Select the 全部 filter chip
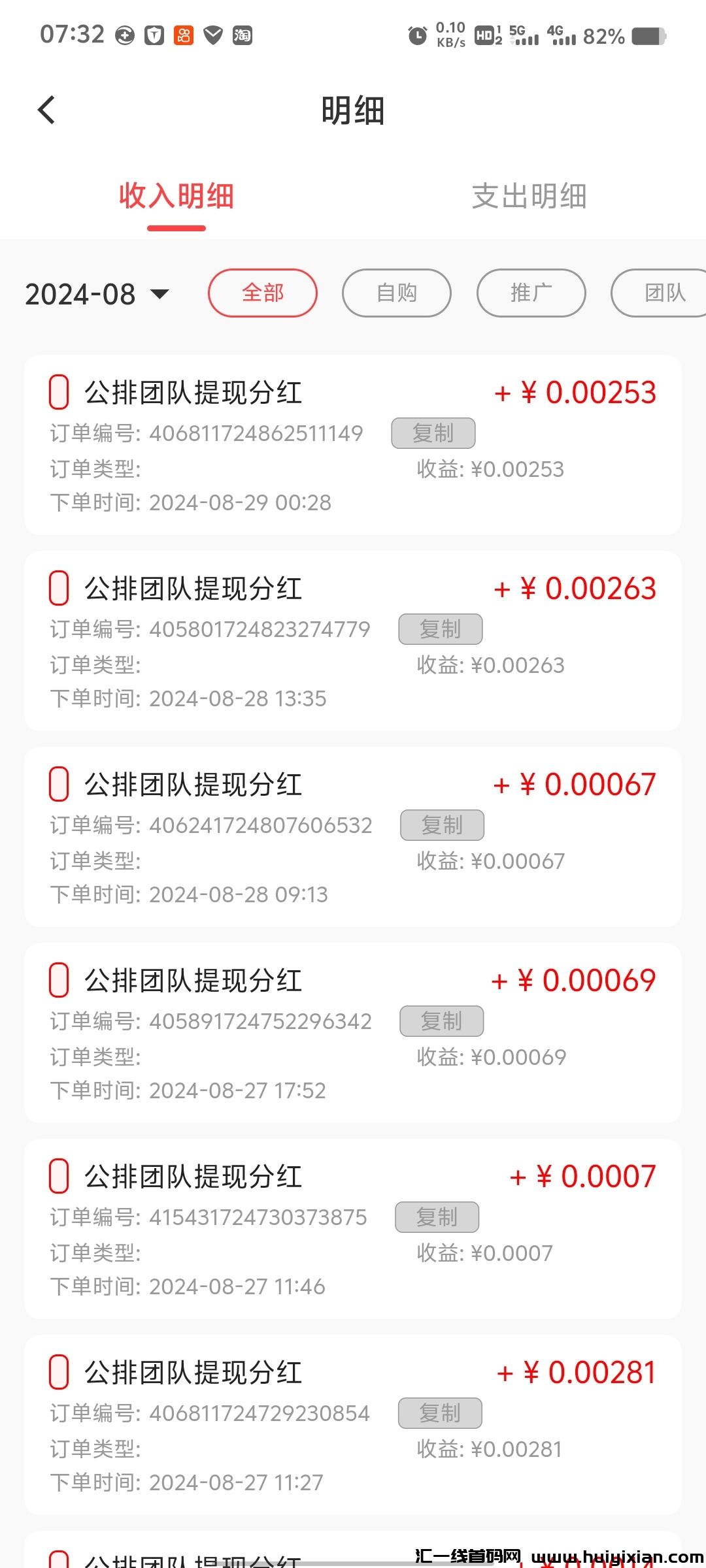Viewport: 706px width, 1568px height. tap(263, 293)
